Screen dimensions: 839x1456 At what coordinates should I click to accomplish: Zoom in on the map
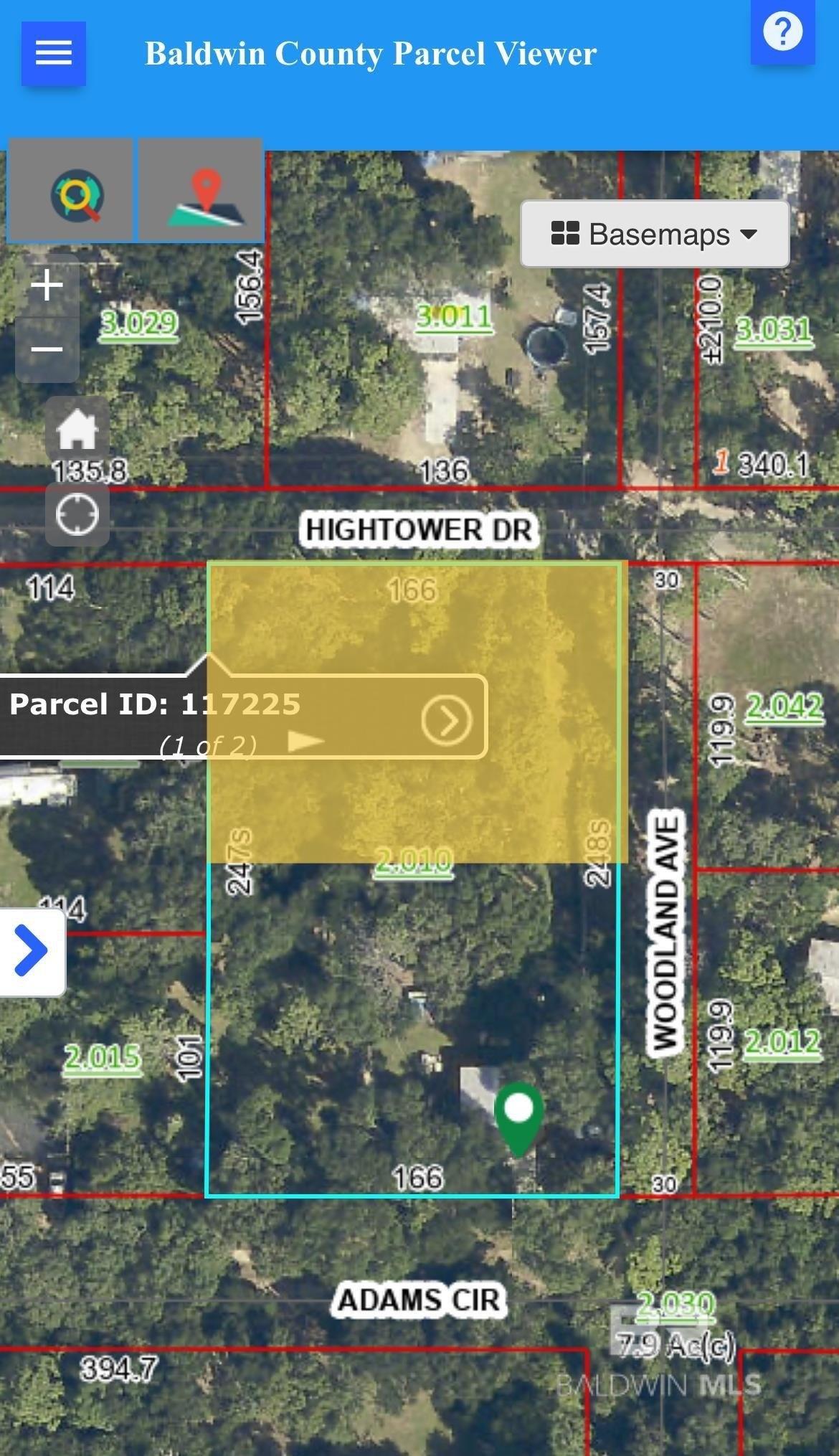click(x=47, y=285)
